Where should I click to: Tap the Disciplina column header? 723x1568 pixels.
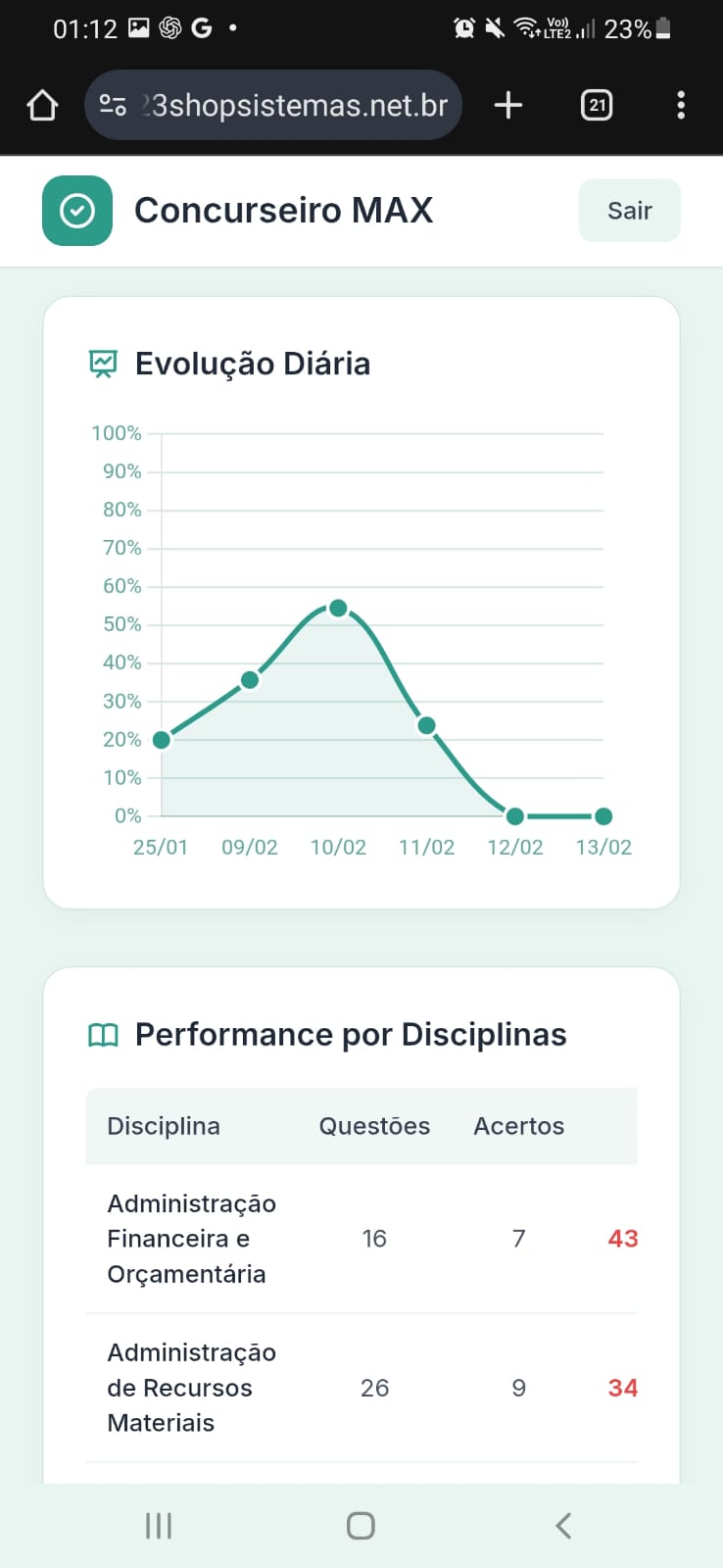pyautogui.click(x=164, y=1126)
